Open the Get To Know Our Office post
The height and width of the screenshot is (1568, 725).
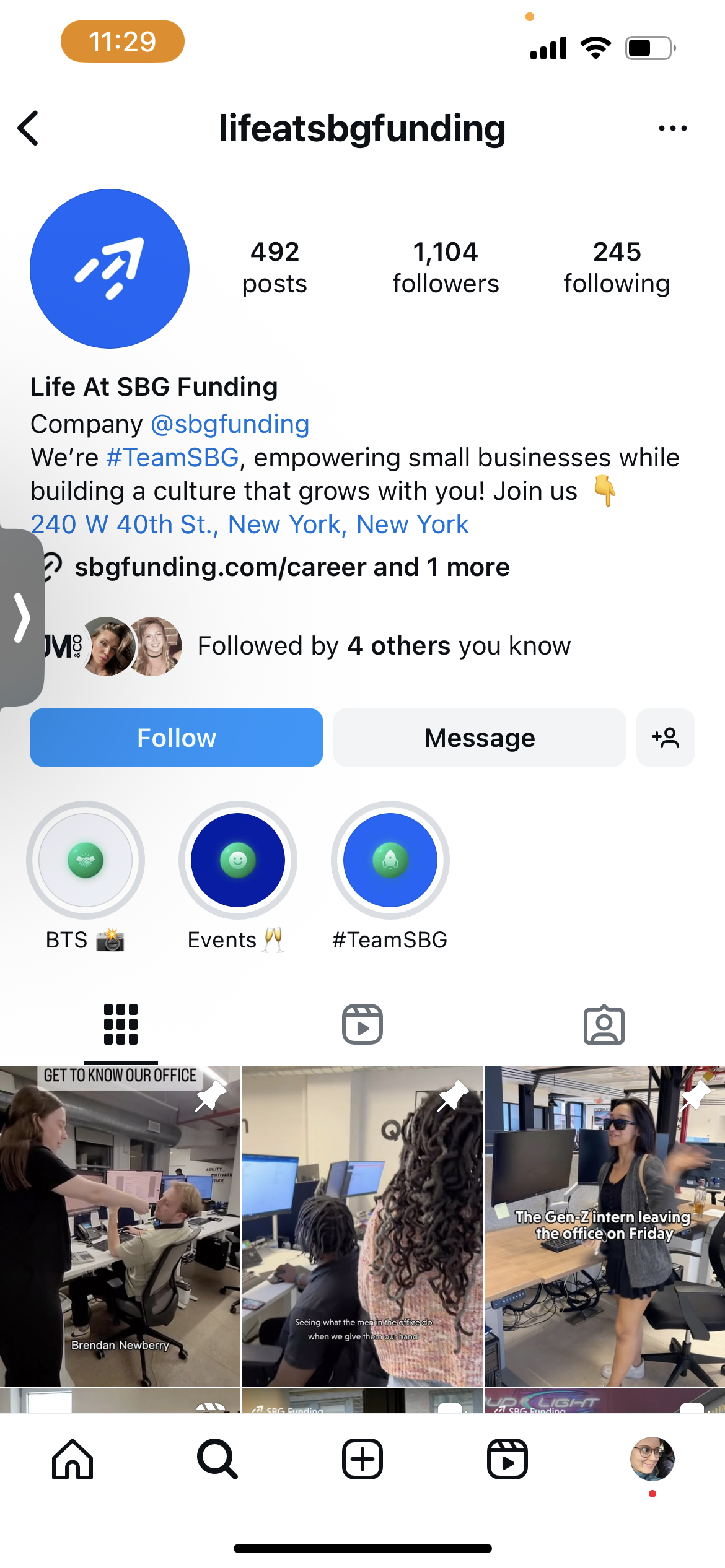(x=120, y=1226)
